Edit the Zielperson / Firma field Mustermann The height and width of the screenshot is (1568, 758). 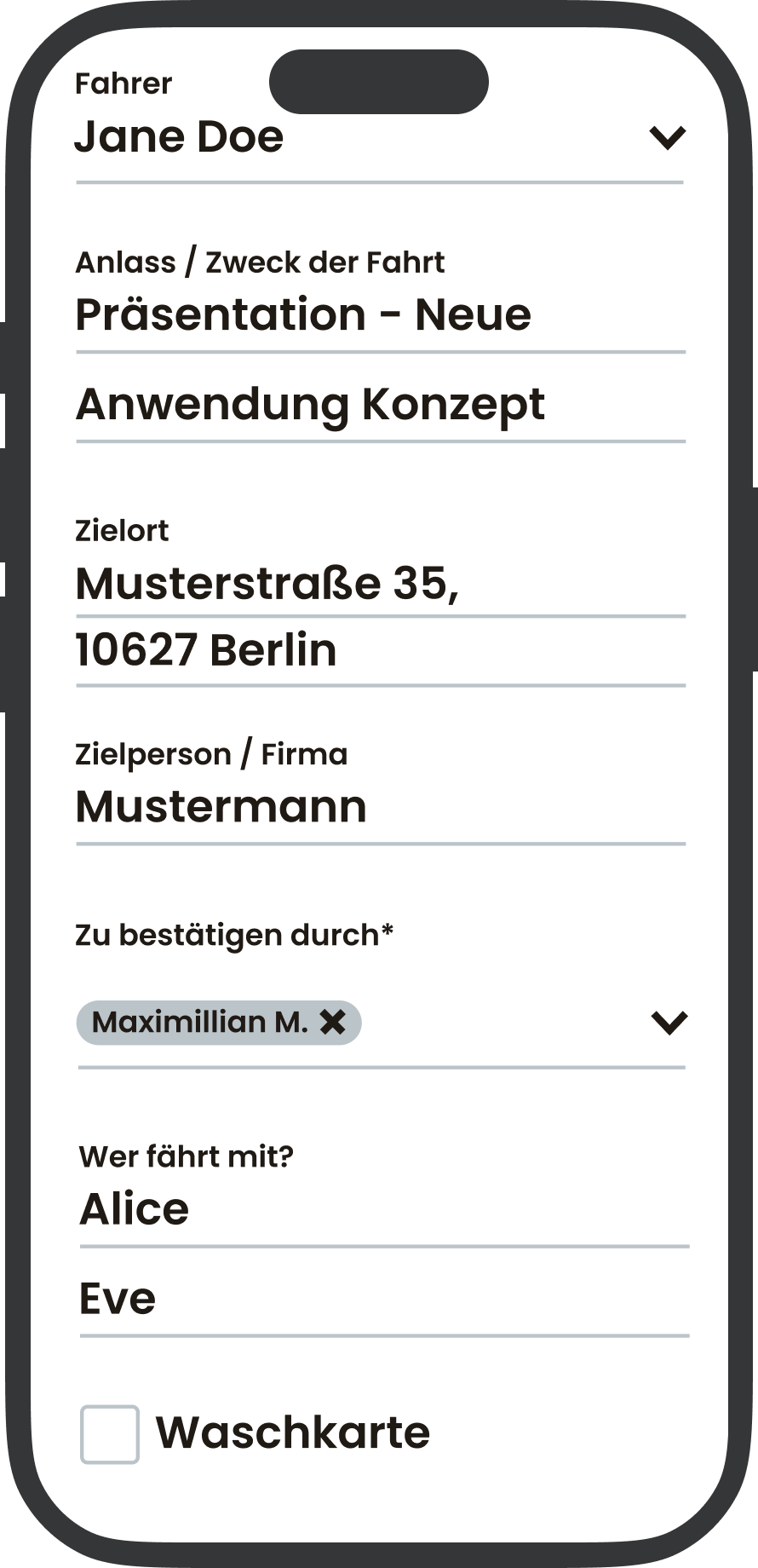(379, 807)
